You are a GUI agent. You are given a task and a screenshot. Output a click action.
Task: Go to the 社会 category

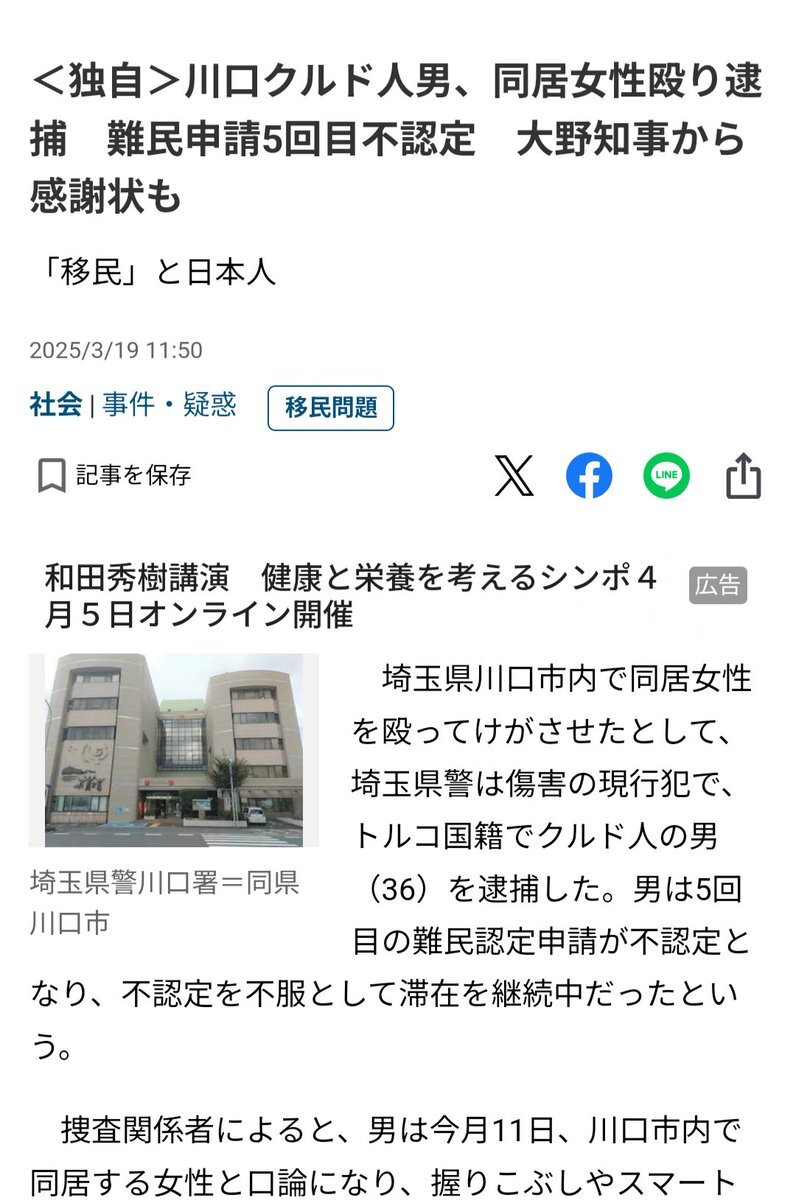coord(56,405)
